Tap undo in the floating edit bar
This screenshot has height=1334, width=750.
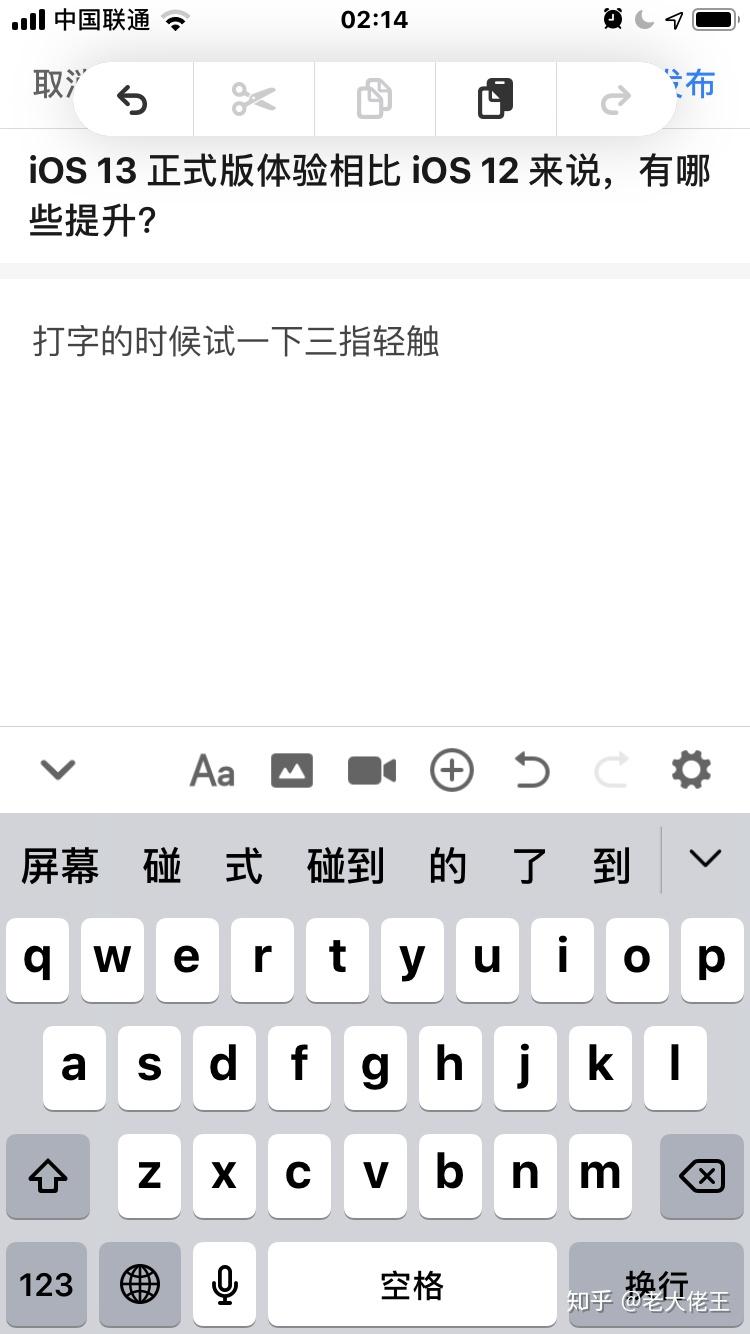[x=133, y=98]
